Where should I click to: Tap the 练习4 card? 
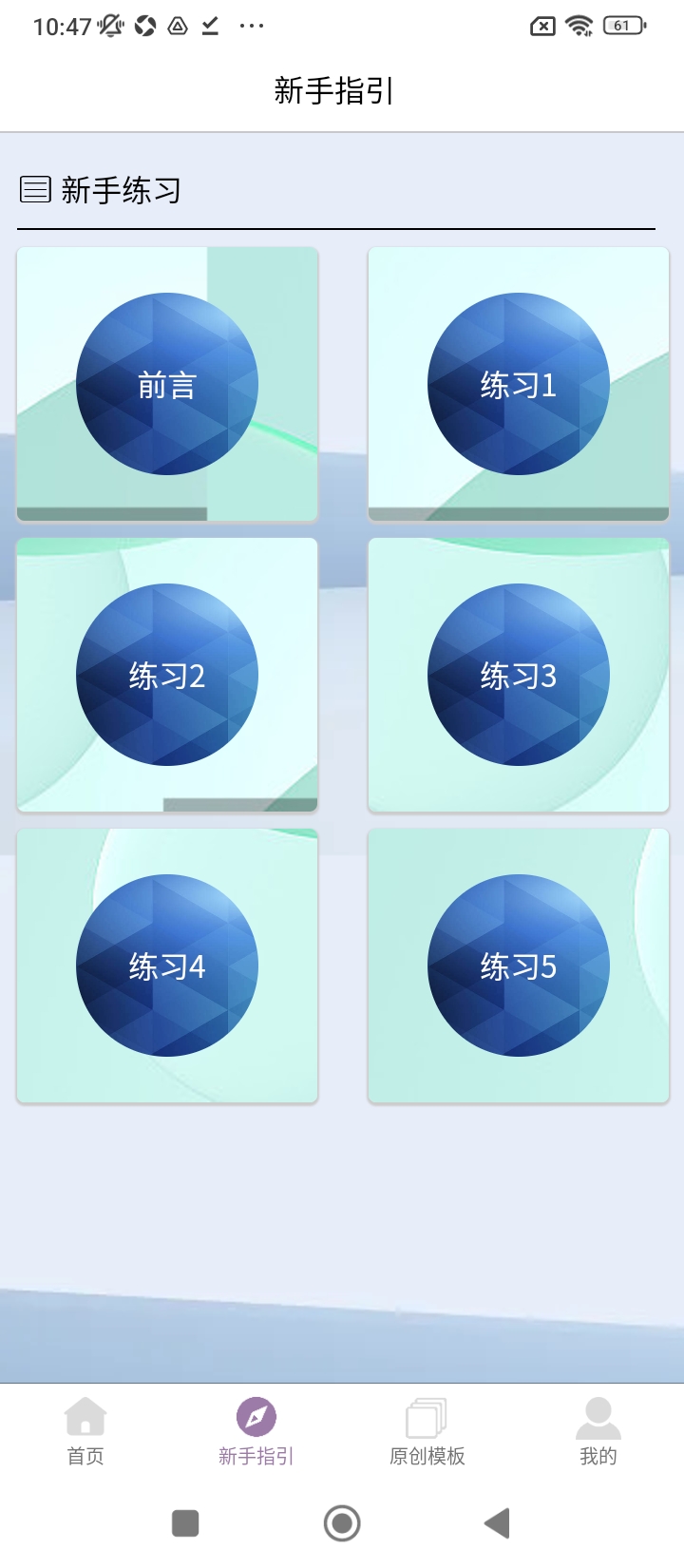[167, 966]
